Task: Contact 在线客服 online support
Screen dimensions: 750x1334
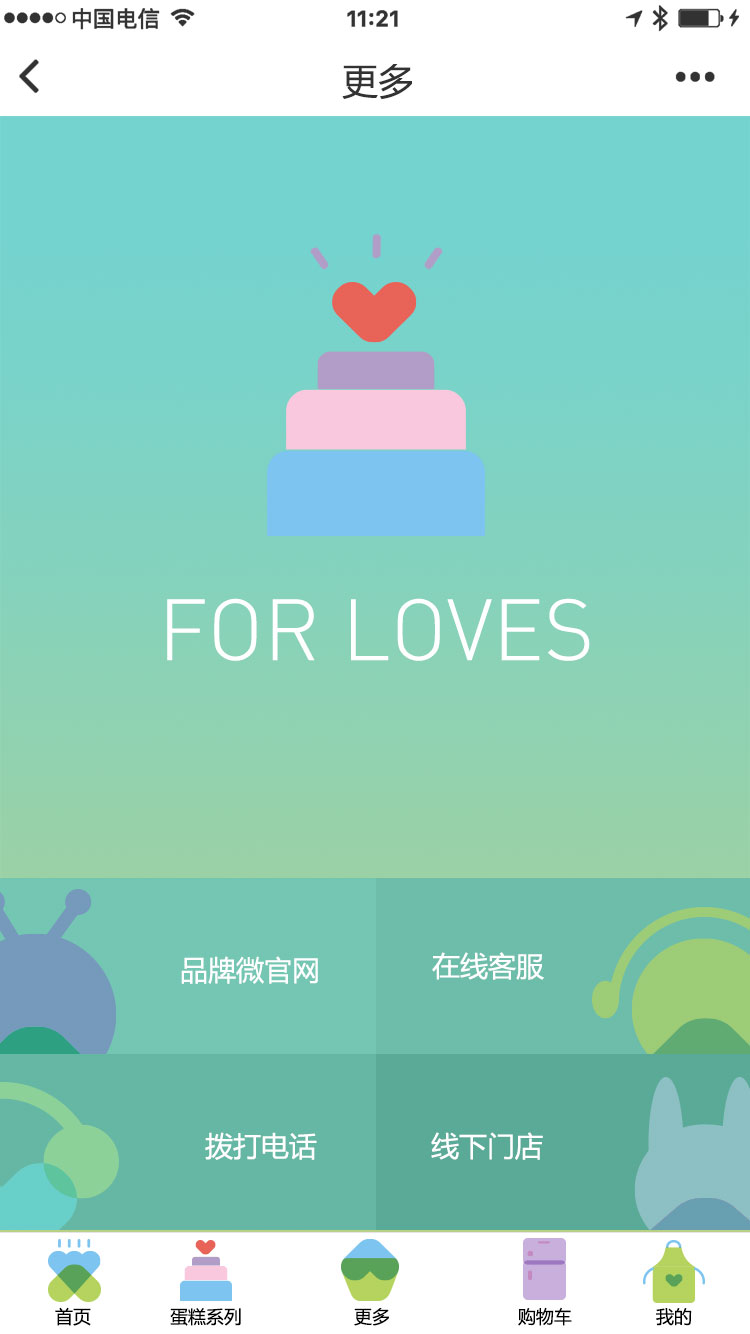Action: 488,967
